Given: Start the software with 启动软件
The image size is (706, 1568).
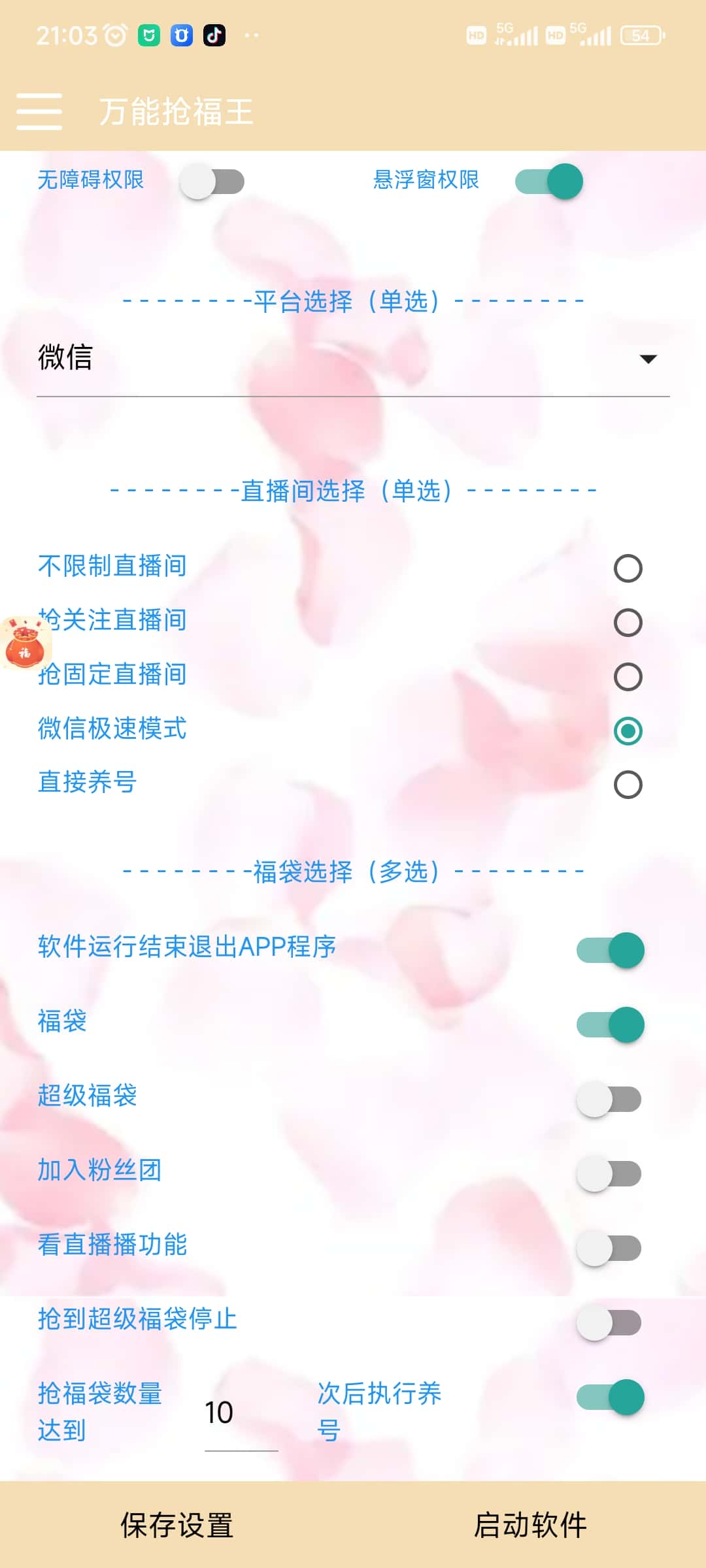Looking at the screenshot, I should click(x=529, y=1526).
